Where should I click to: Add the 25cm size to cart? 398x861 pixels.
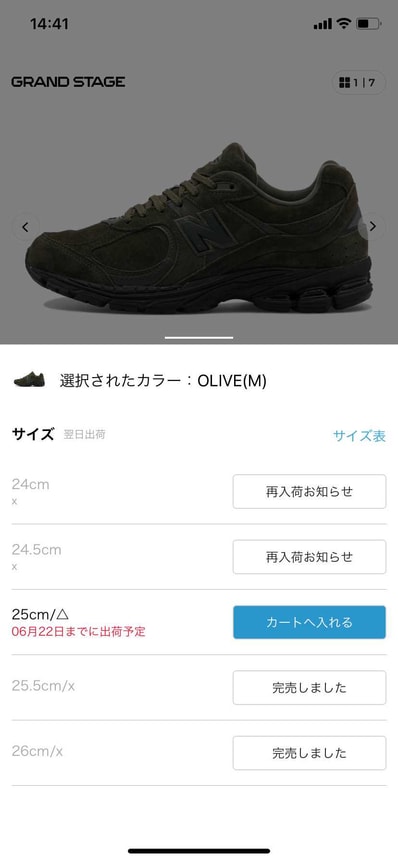[309, 622]
